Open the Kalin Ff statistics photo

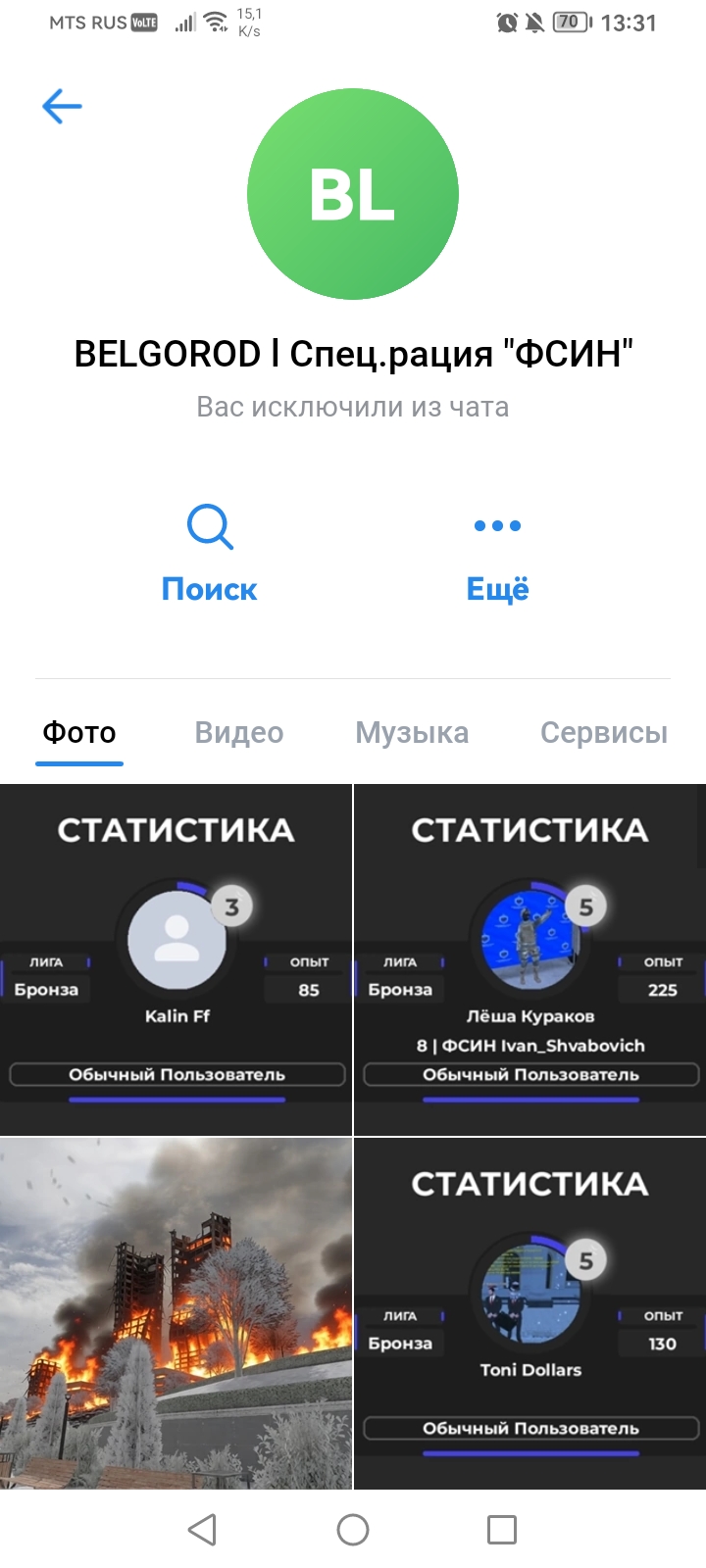(176, 958)
